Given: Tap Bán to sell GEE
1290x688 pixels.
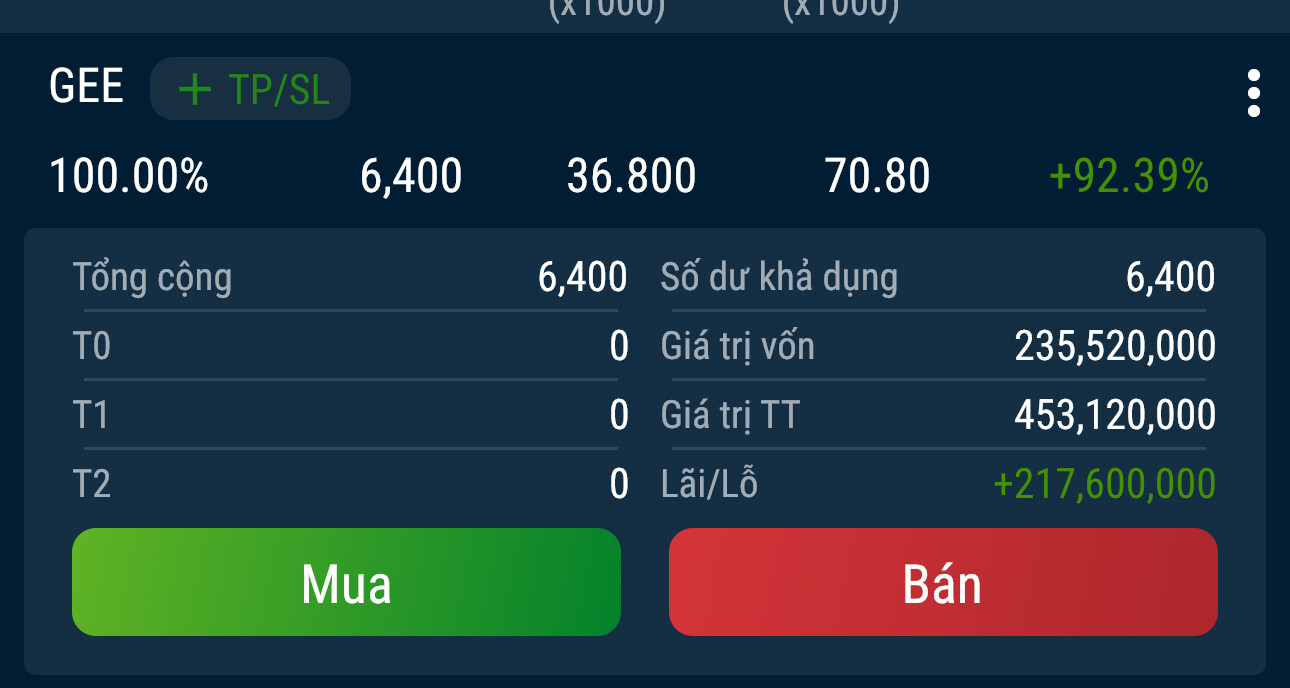Looking at the screenshot, I should point(942,582).
